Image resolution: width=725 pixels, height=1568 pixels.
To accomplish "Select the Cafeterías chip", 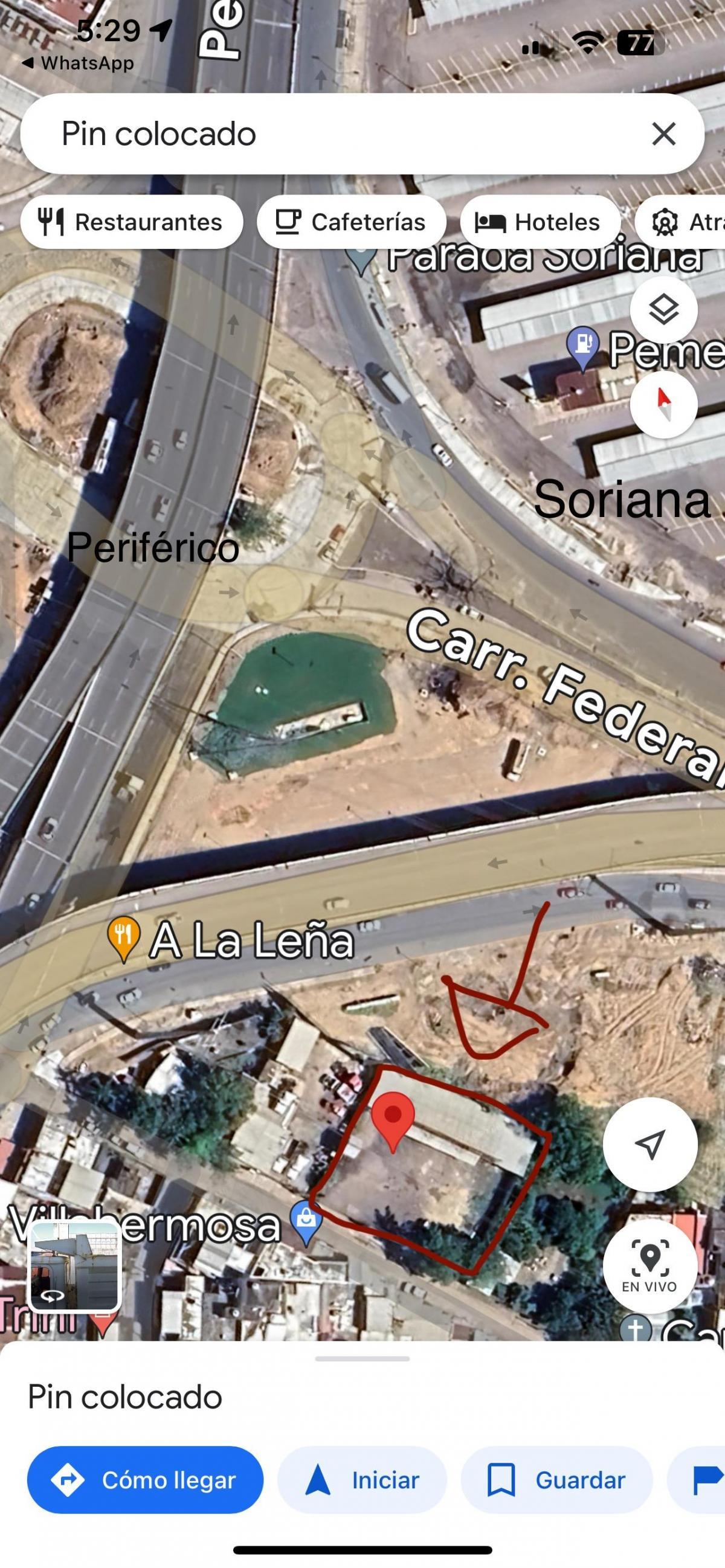I will point(350,222).
